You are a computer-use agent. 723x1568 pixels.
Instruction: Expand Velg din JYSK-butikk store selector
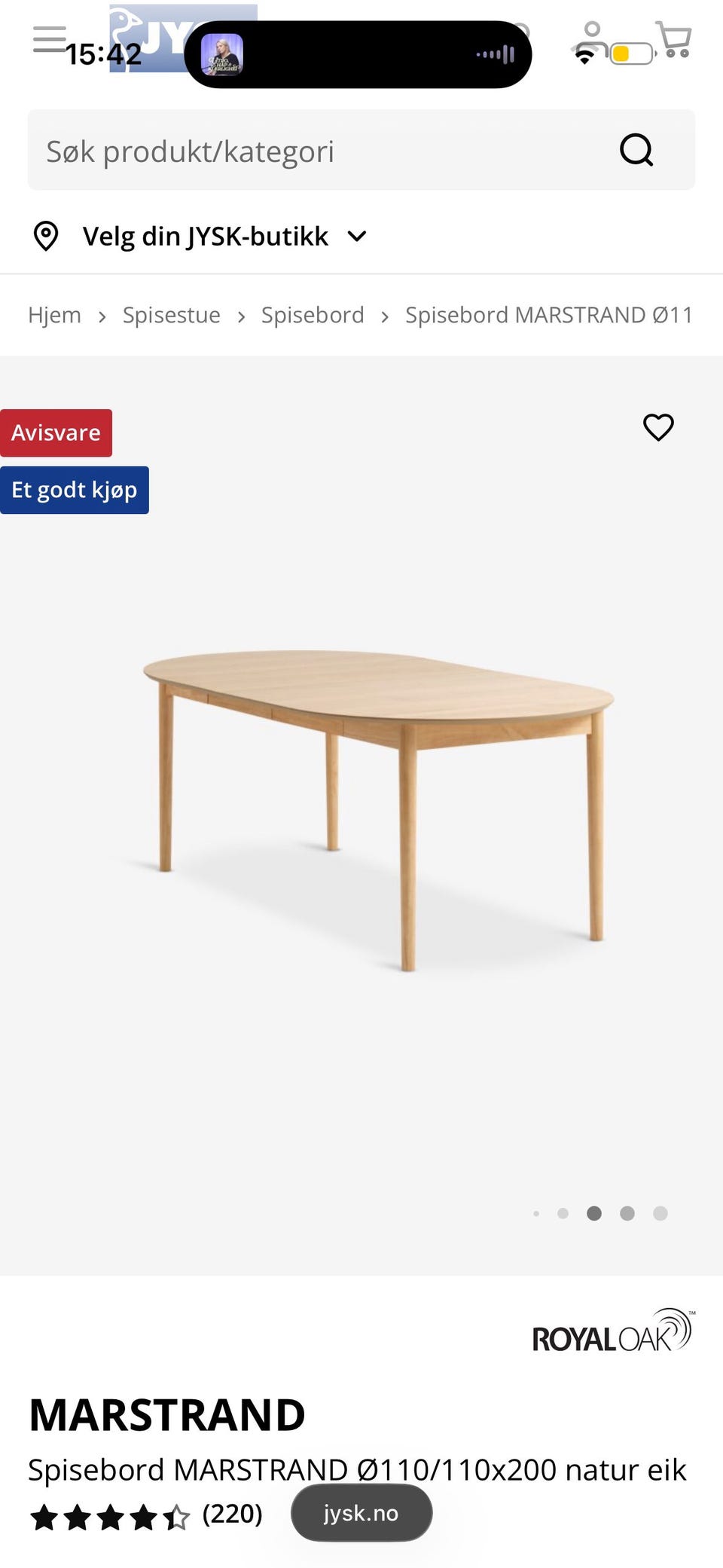pyautogui.click(x=200, y=237)
